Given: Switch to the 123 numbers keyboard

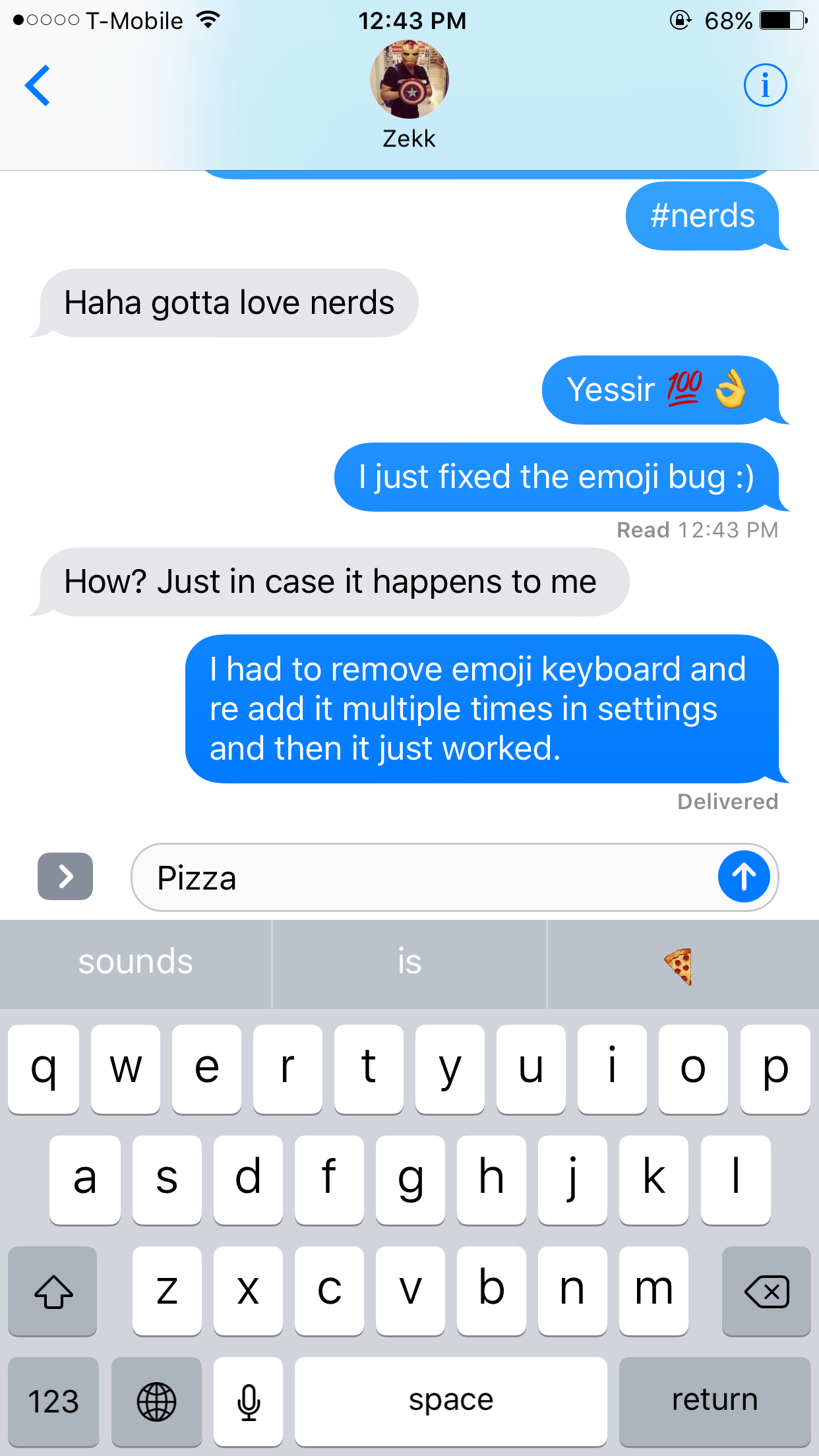Looking at the screenshot, I should (53, 1401).
